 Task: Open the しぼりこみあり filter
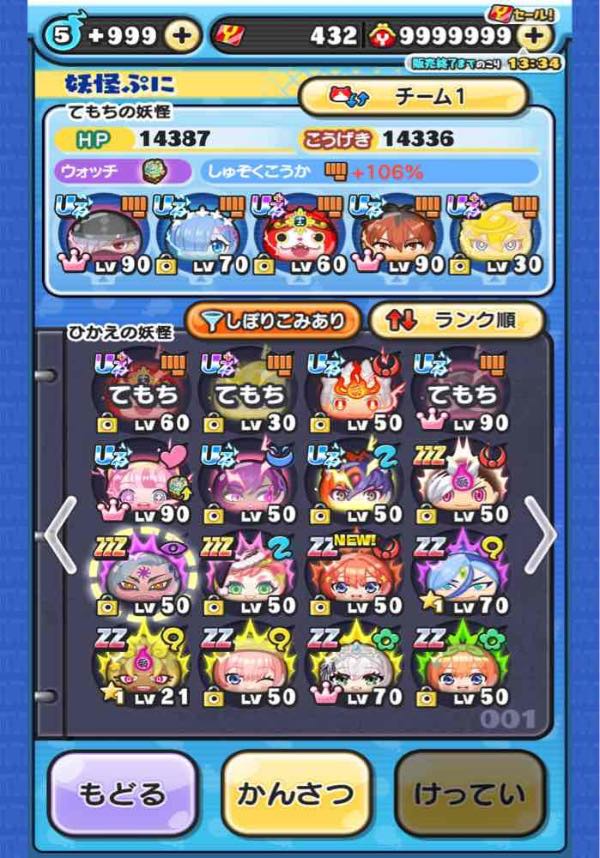click(x=272, y=321)
